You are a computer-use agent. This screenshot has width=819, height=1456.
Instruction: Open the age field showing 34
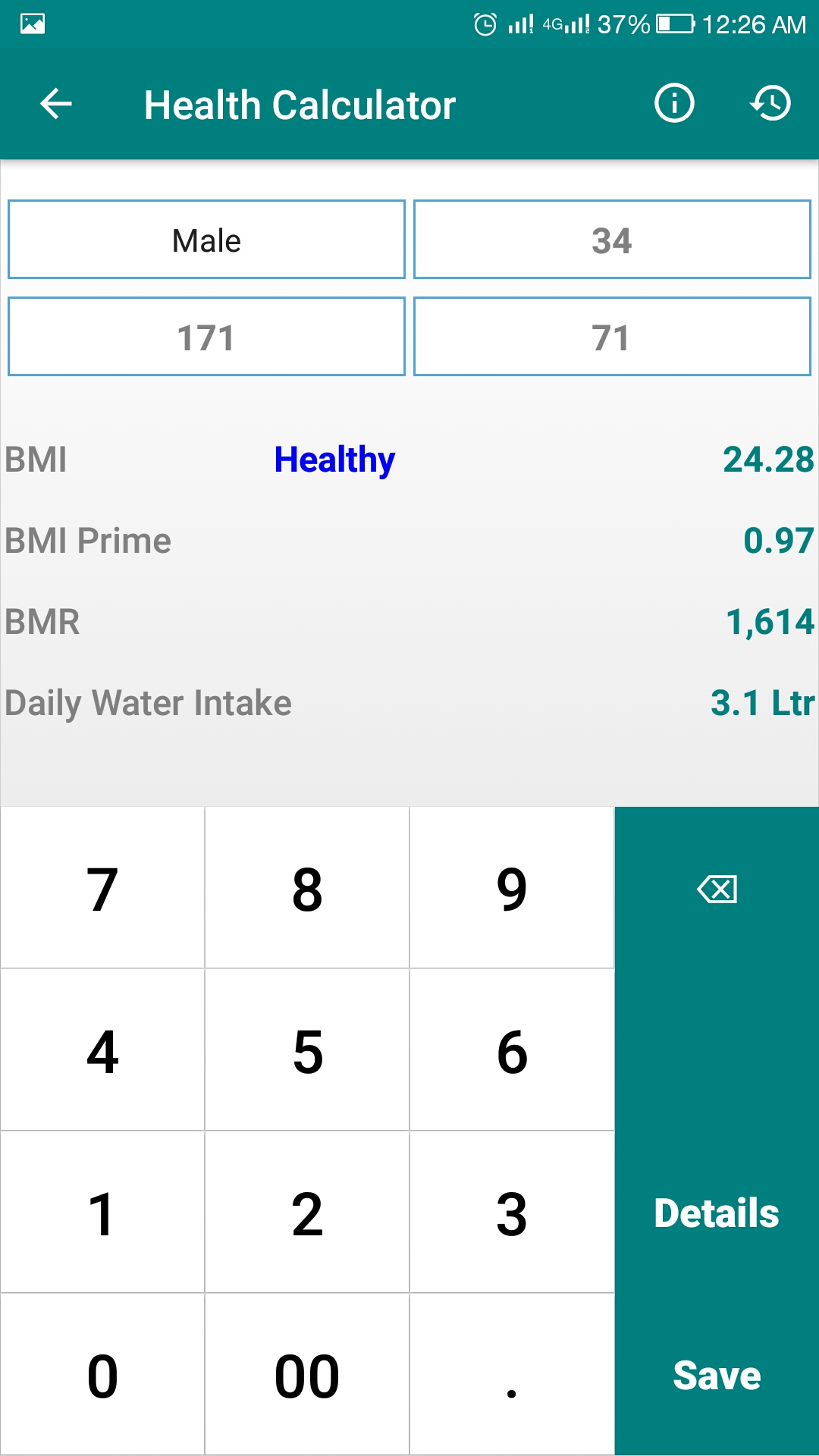[x=611, y=240]
